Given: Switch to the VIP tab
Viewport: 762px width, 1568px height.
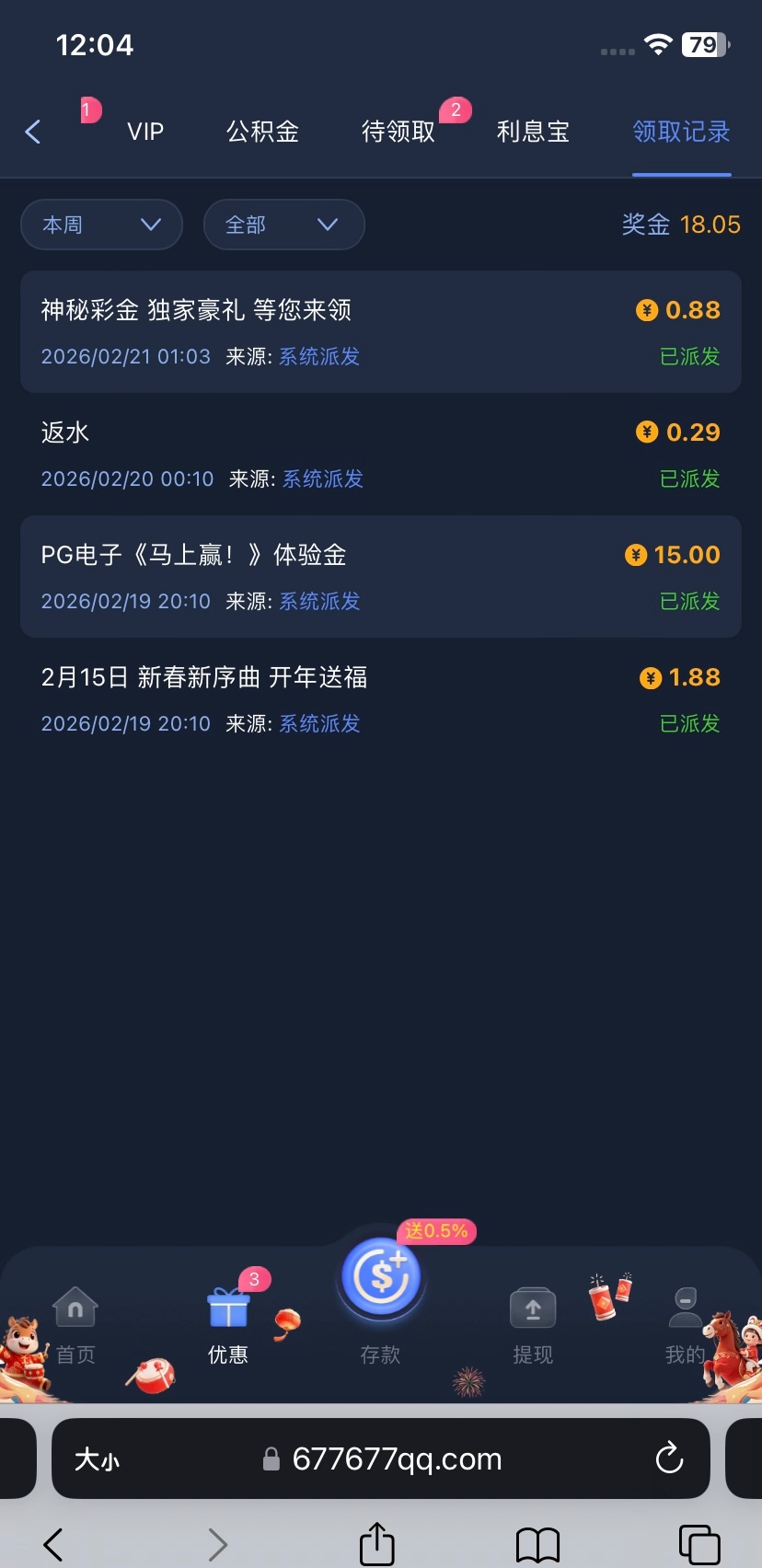Looking at the screenshot, I should (145, 132).
